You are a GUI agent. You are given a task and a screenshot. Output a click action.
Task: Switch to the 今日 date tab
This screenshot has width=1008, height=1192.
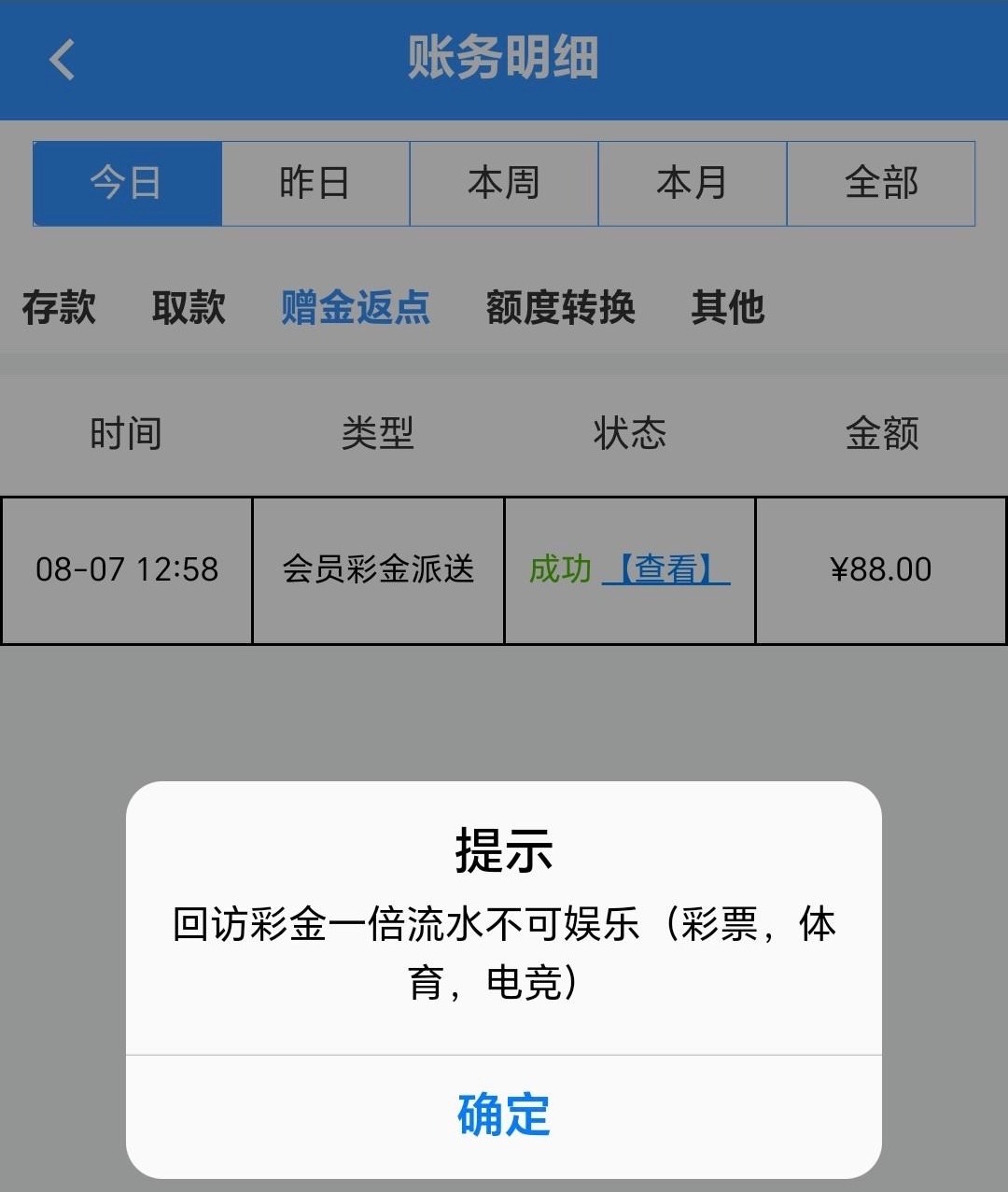[x=128, y=183]
